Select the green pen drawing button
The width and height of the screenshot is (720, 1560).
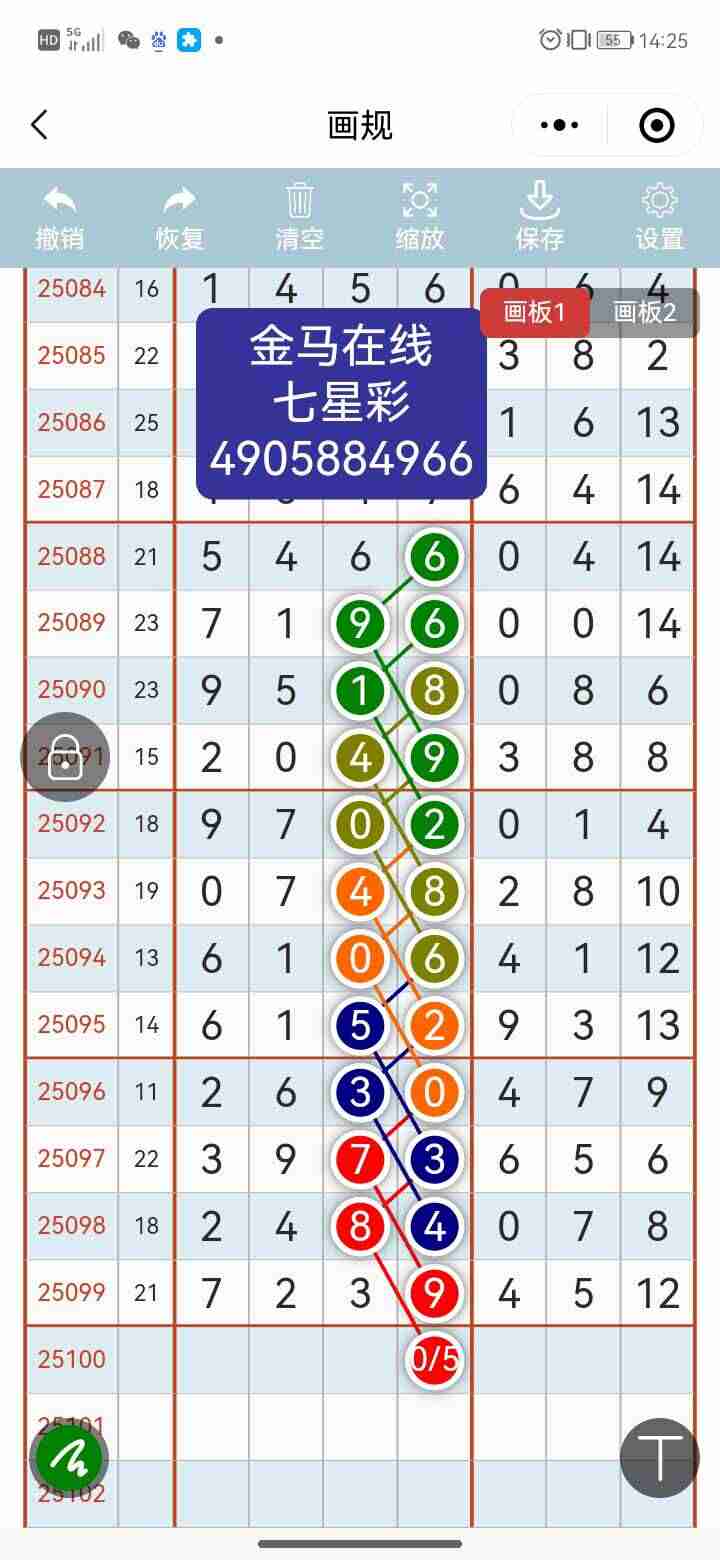click(x=68, y=1459)
